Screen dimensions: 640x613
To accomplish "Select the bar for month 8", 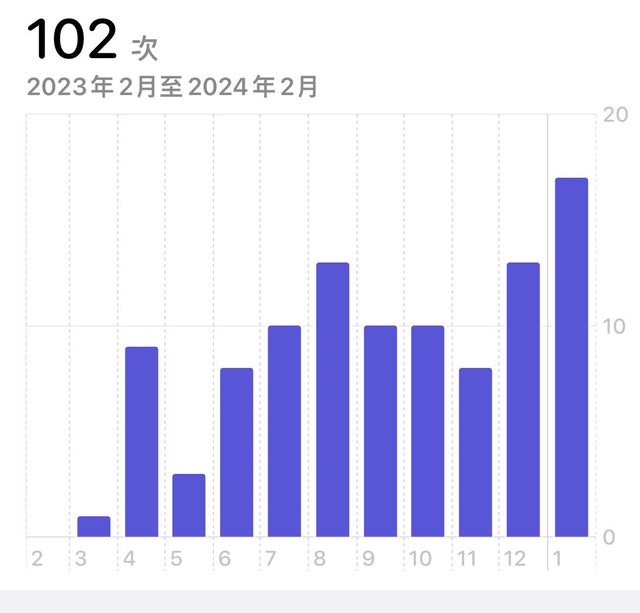I will [332, 400].
